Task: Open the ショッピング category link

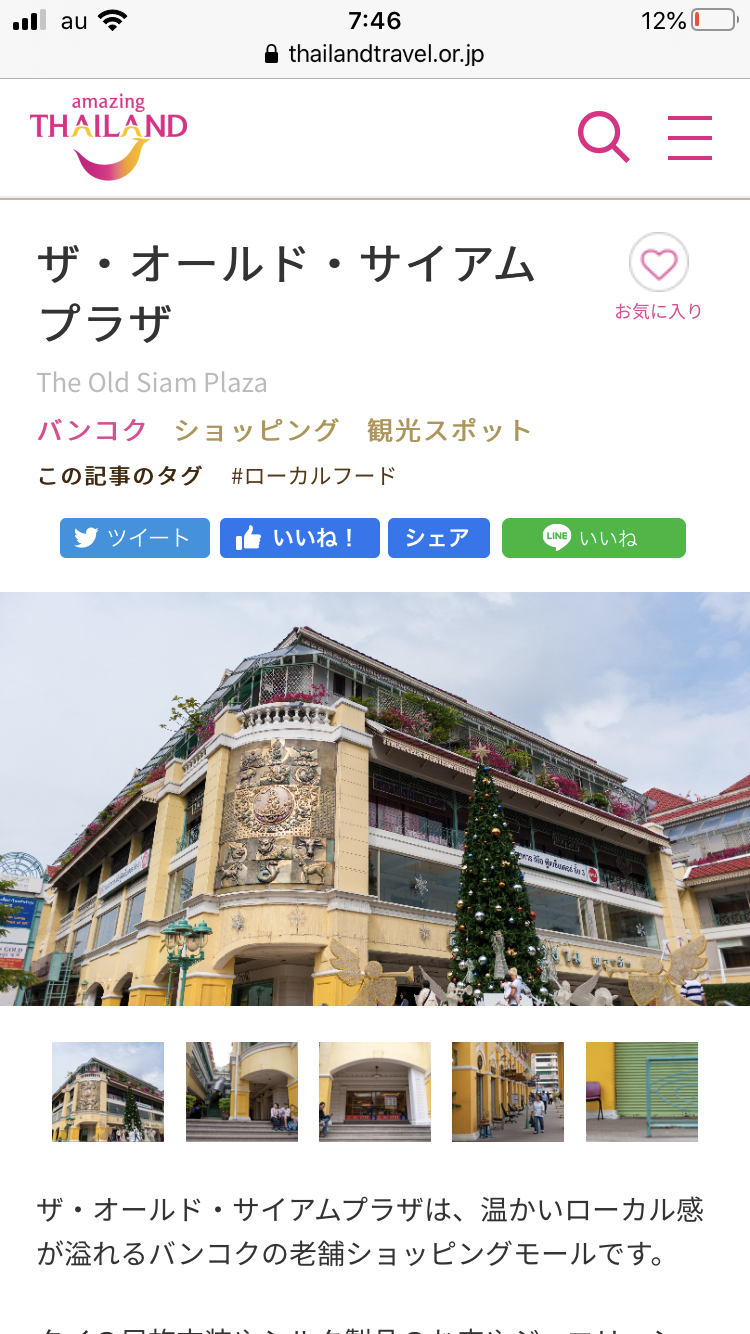Action: pyautogui.click(x=257, y=431)
